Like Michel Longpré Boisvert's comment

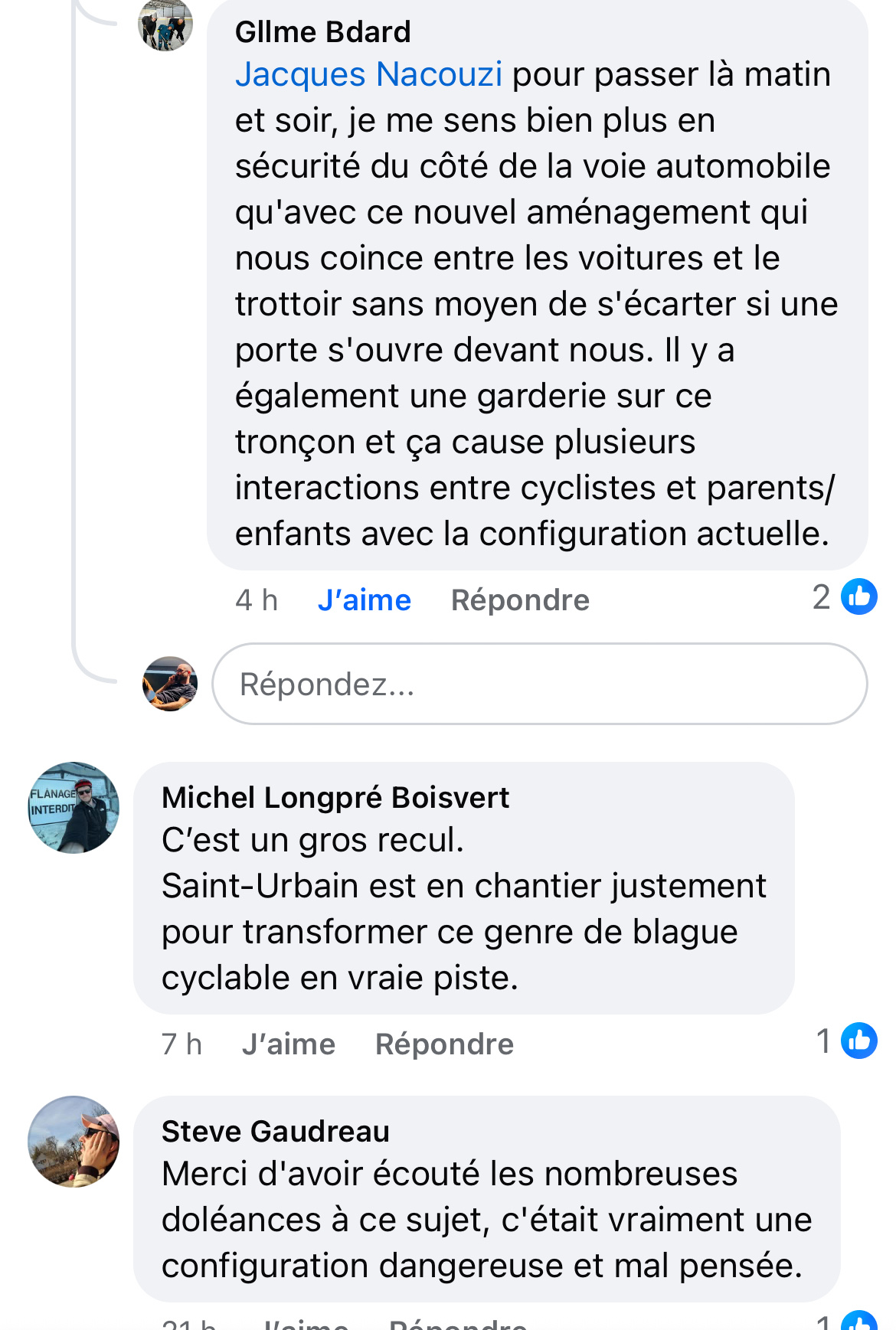[288, 1044]
